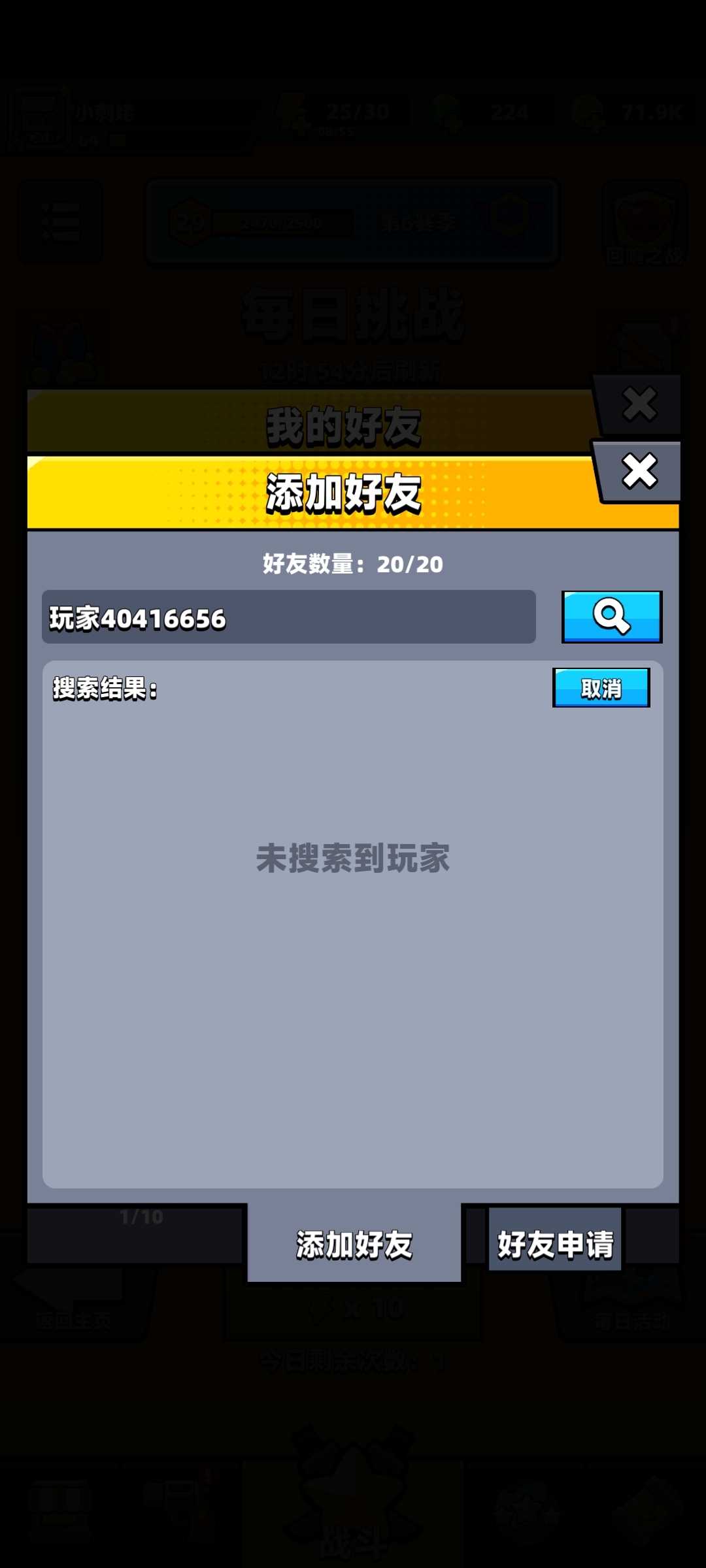Edit the player name search field

click(x=289, y=617)
